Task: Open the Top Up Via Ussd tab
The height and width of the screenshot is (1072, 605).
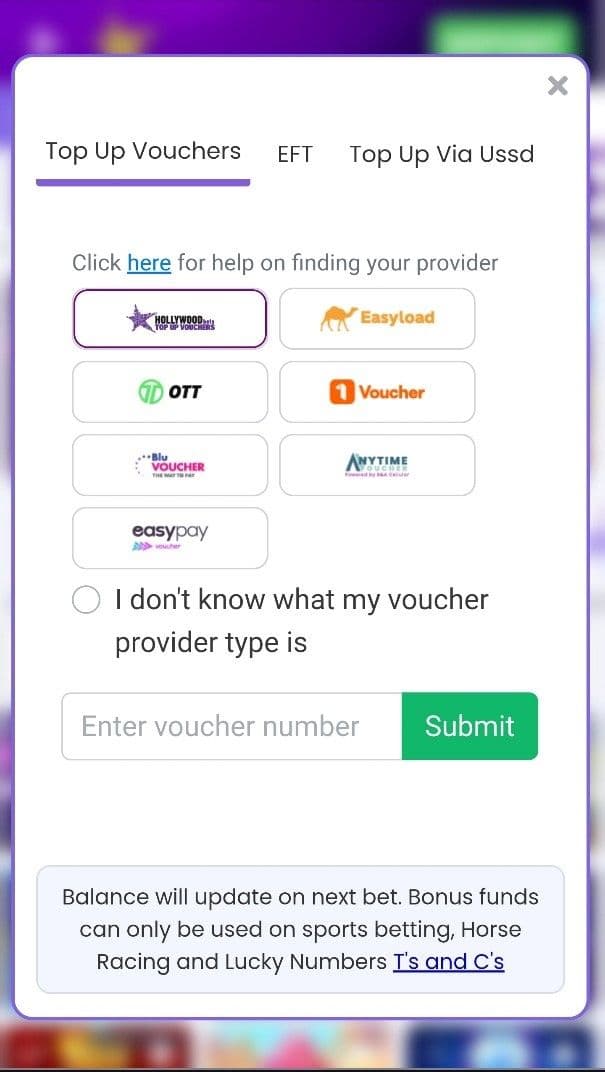Action: point(441,154)
